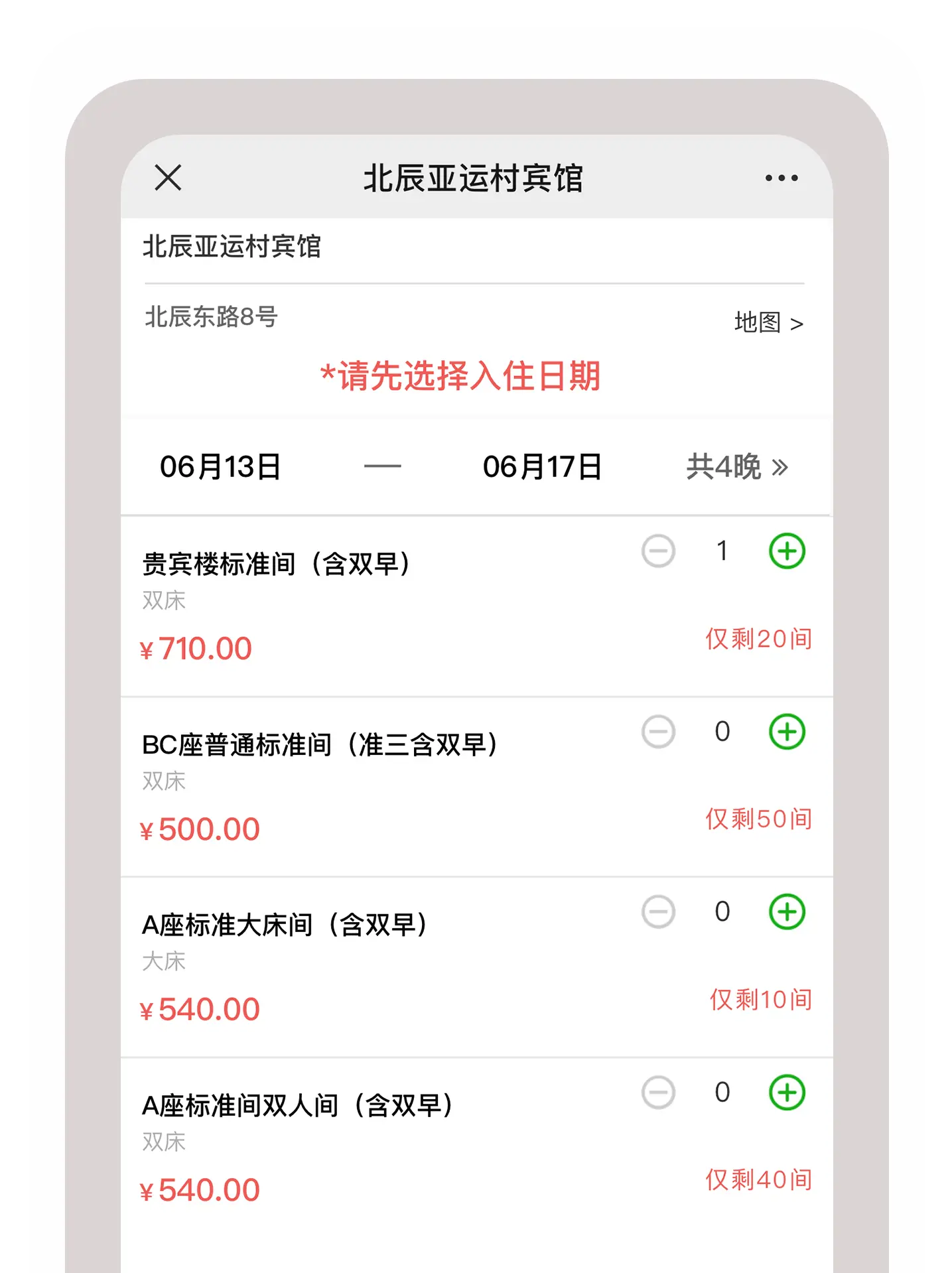Screen dimensions: 952x1273
Task: Add an A座标准间双人间 room
Action: pyautogui.click(x=787, y=1093)
